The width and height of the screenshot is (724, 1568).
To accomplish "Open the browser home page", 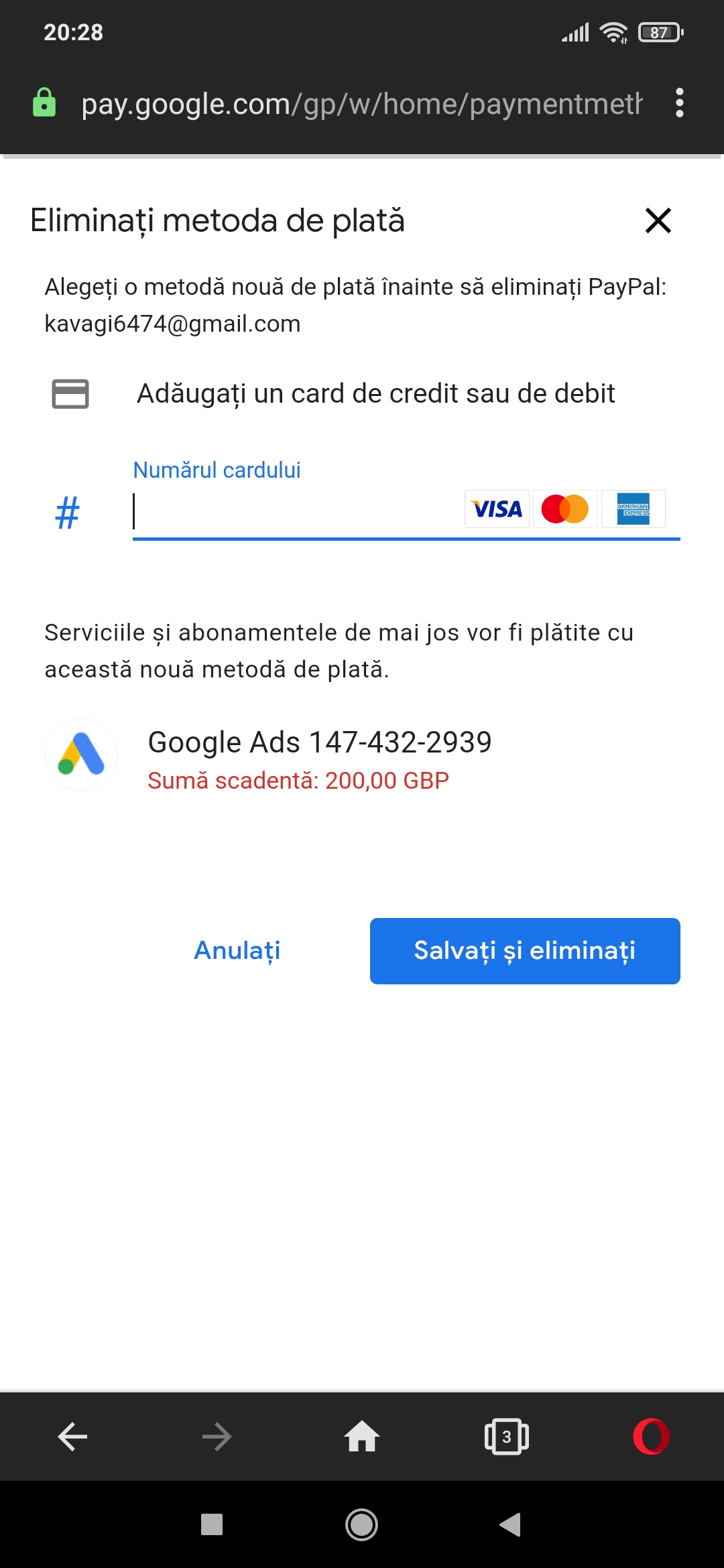I will tap(362, 1437).
